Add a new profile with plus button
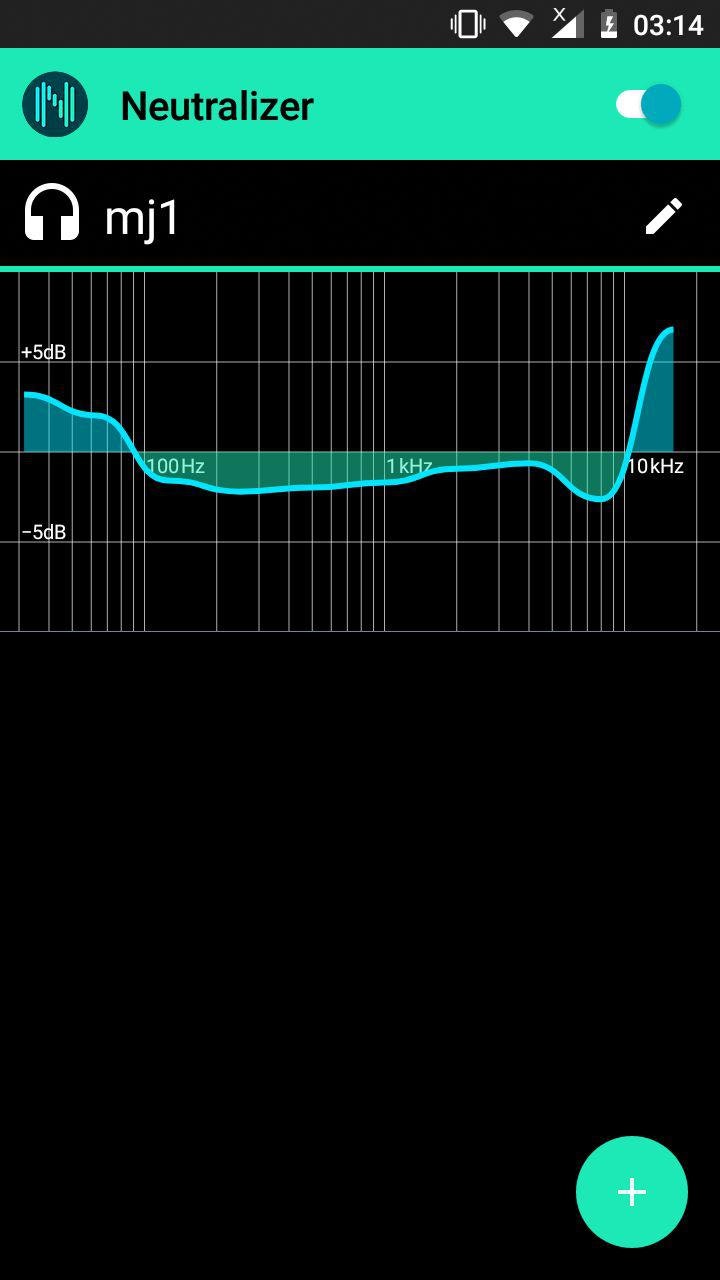 [x=631, y=1191]
